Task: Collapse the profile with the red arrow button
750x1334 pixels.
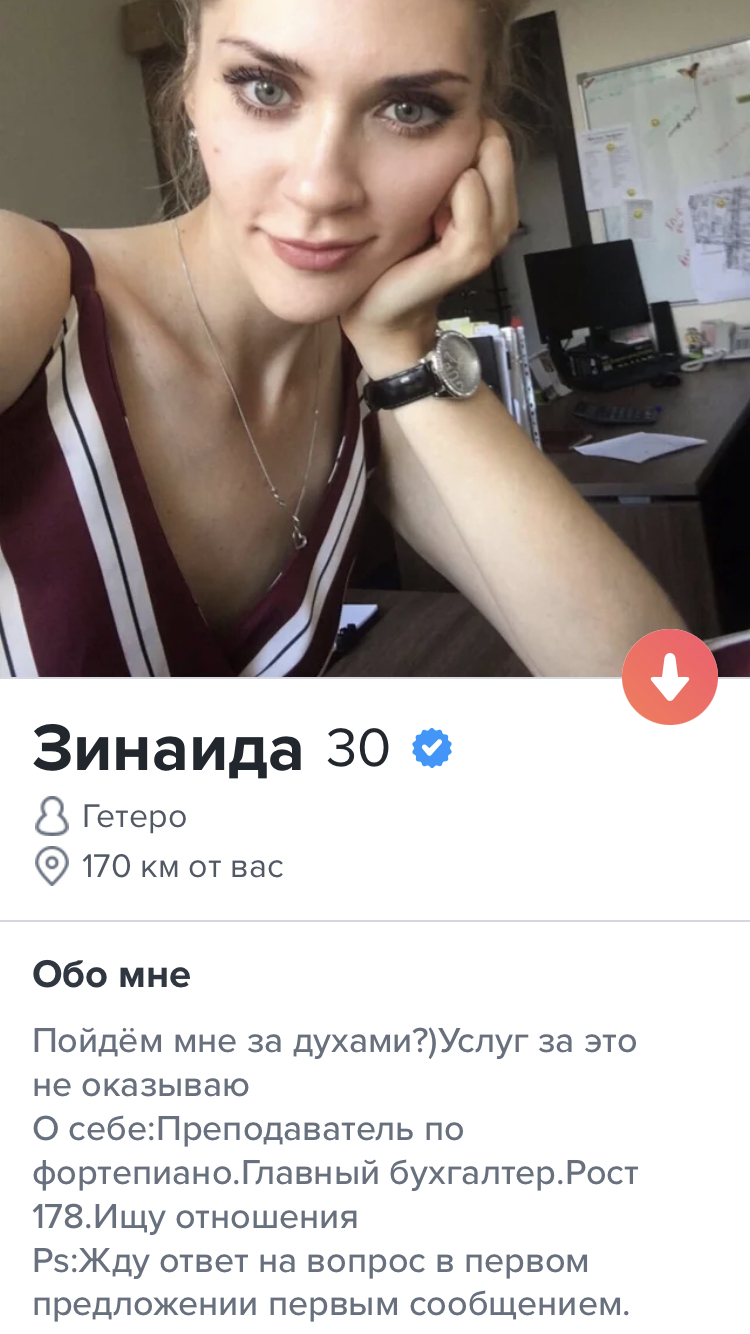Action: 669,677
